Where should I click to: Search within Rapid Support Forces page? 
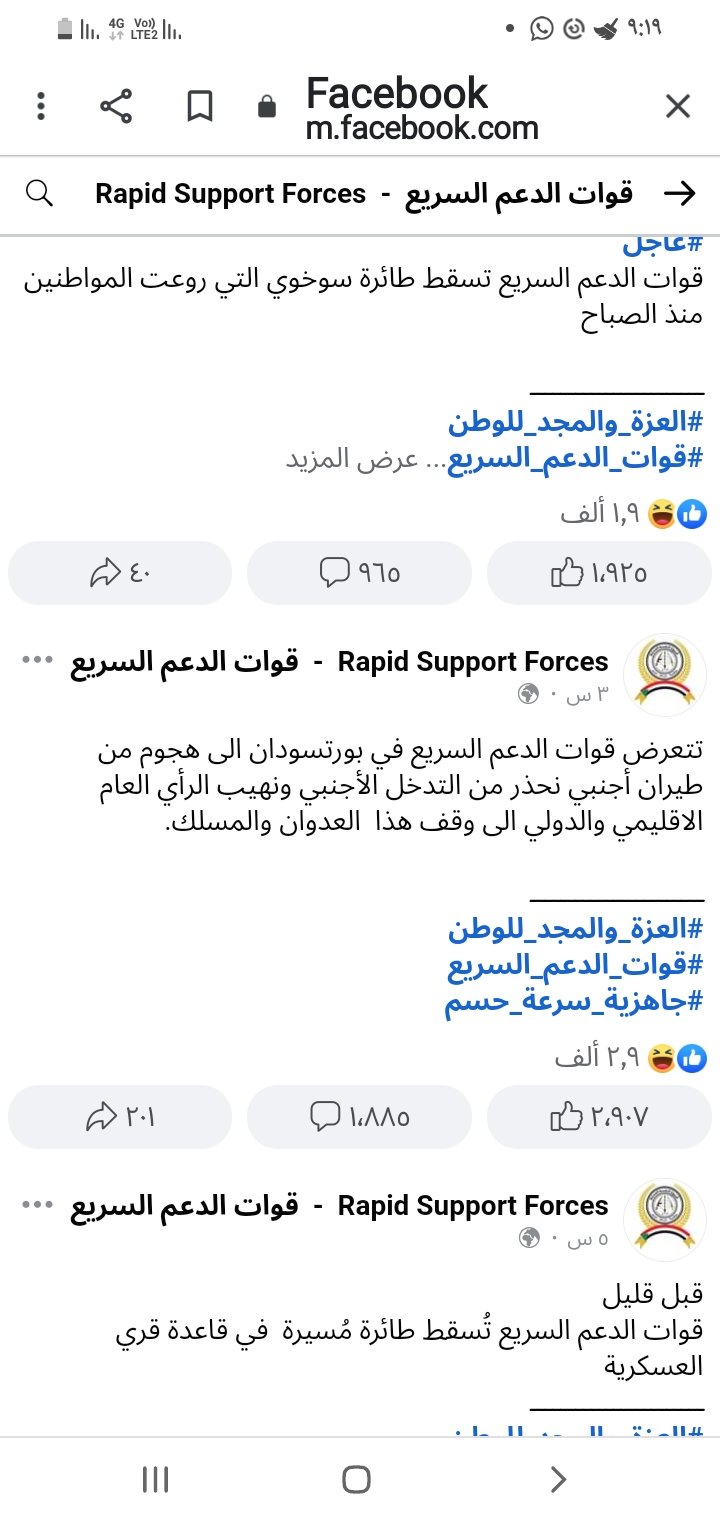tap(39, 193)
